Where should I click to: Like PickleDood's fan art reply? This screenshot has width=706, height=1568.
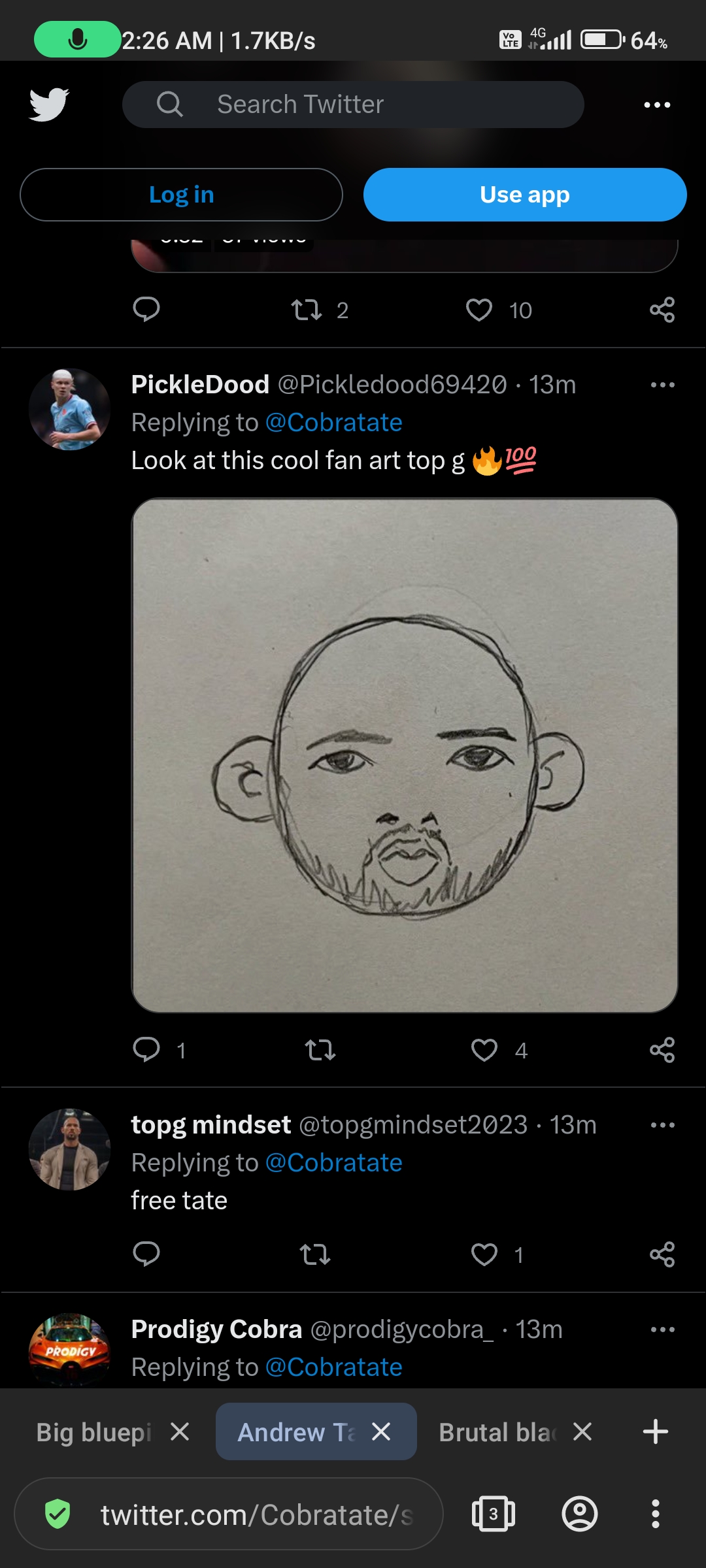(484, 1050)
